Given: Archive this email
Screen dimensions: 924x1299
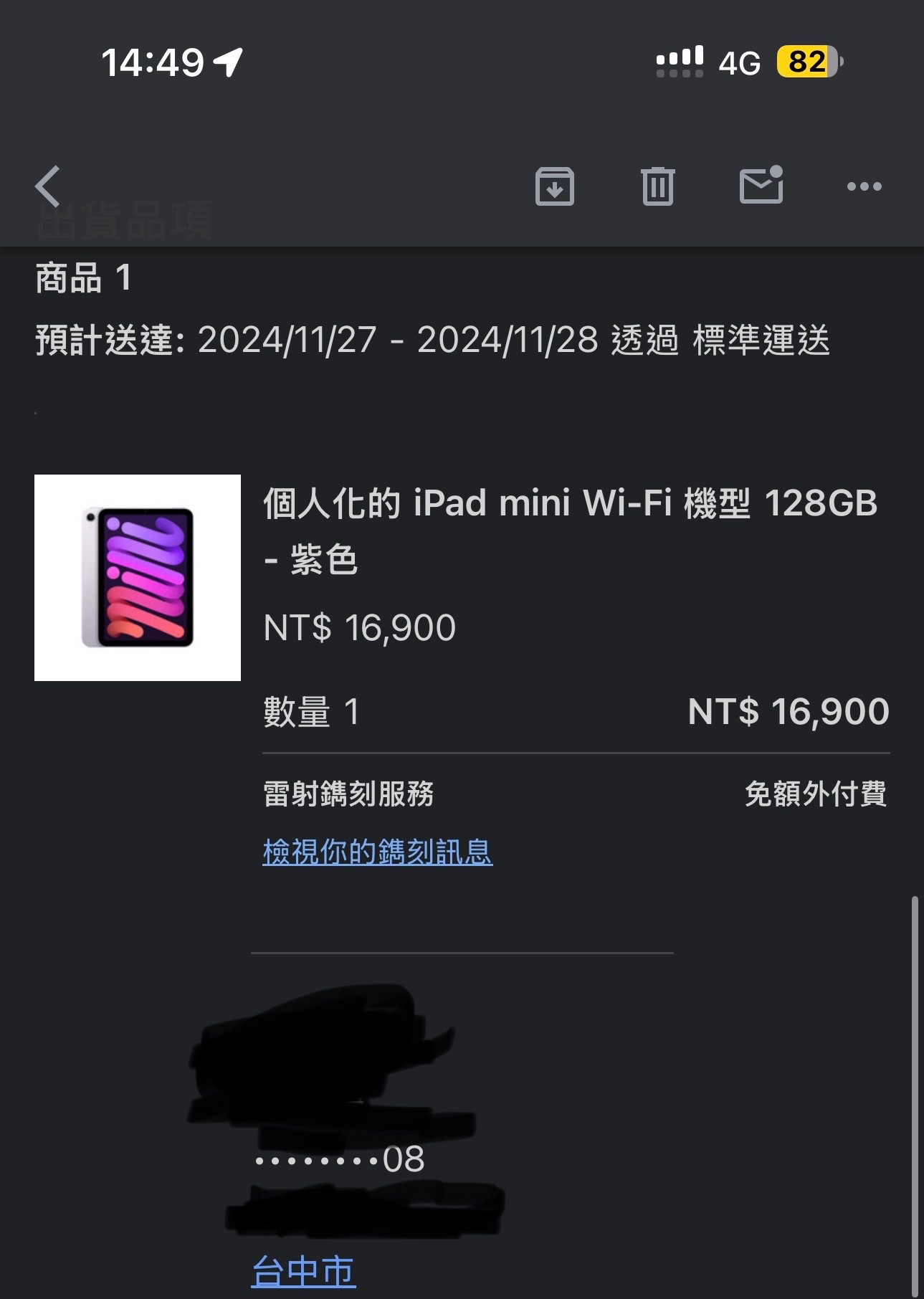Looking at the screenshot, I should pos(554,186).
